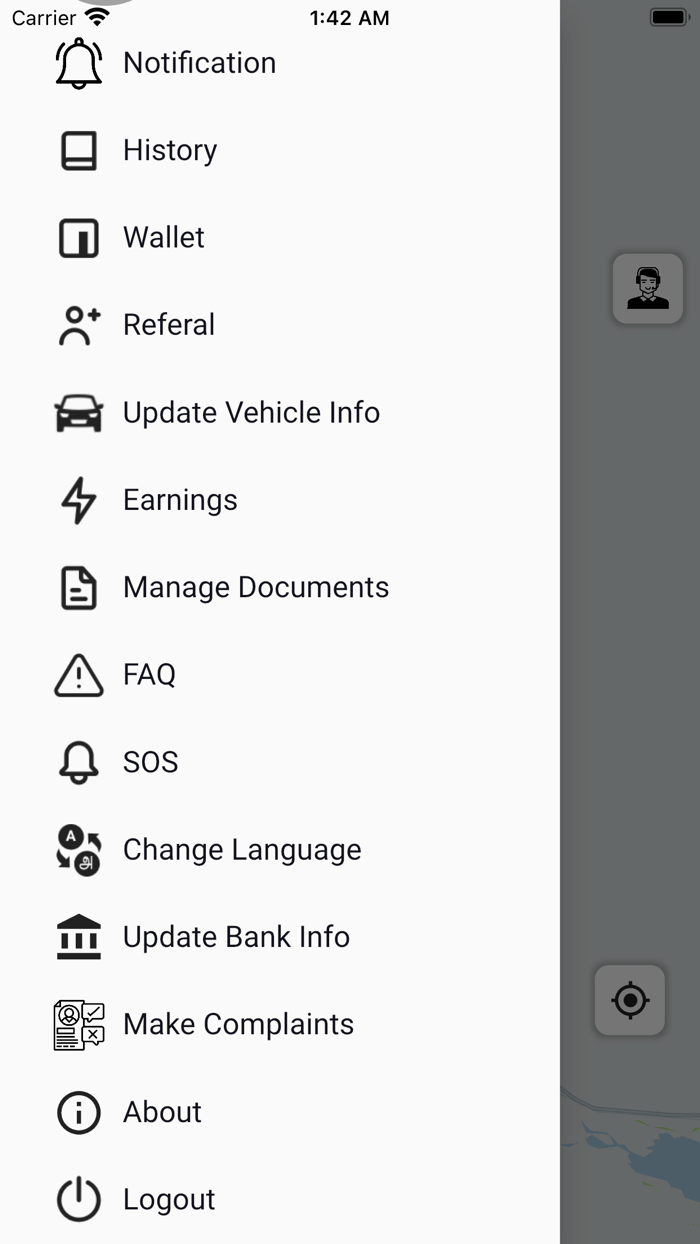Tap the SOS option

point(150,762)
